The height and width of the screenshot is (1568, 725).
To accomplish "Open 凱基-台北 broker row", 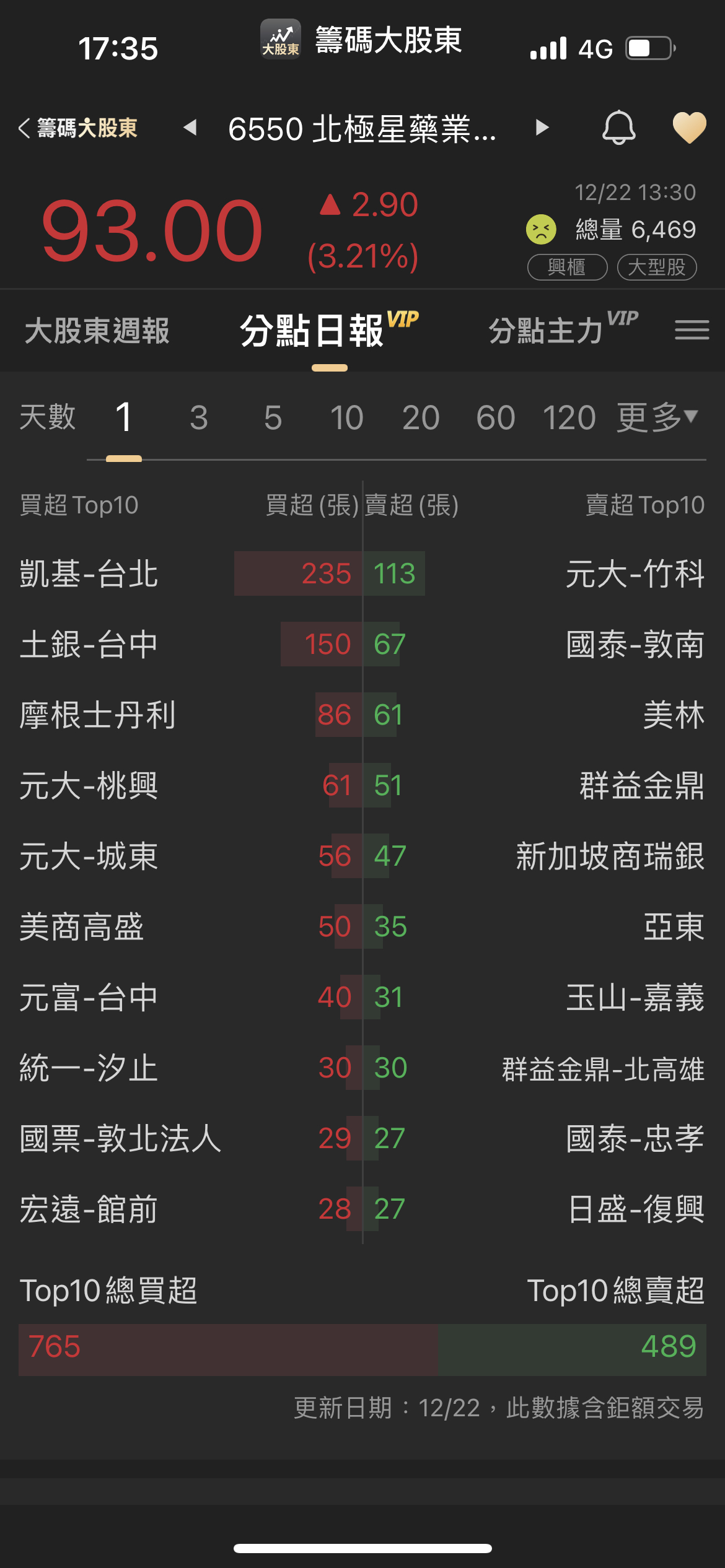I will (89, 574).
